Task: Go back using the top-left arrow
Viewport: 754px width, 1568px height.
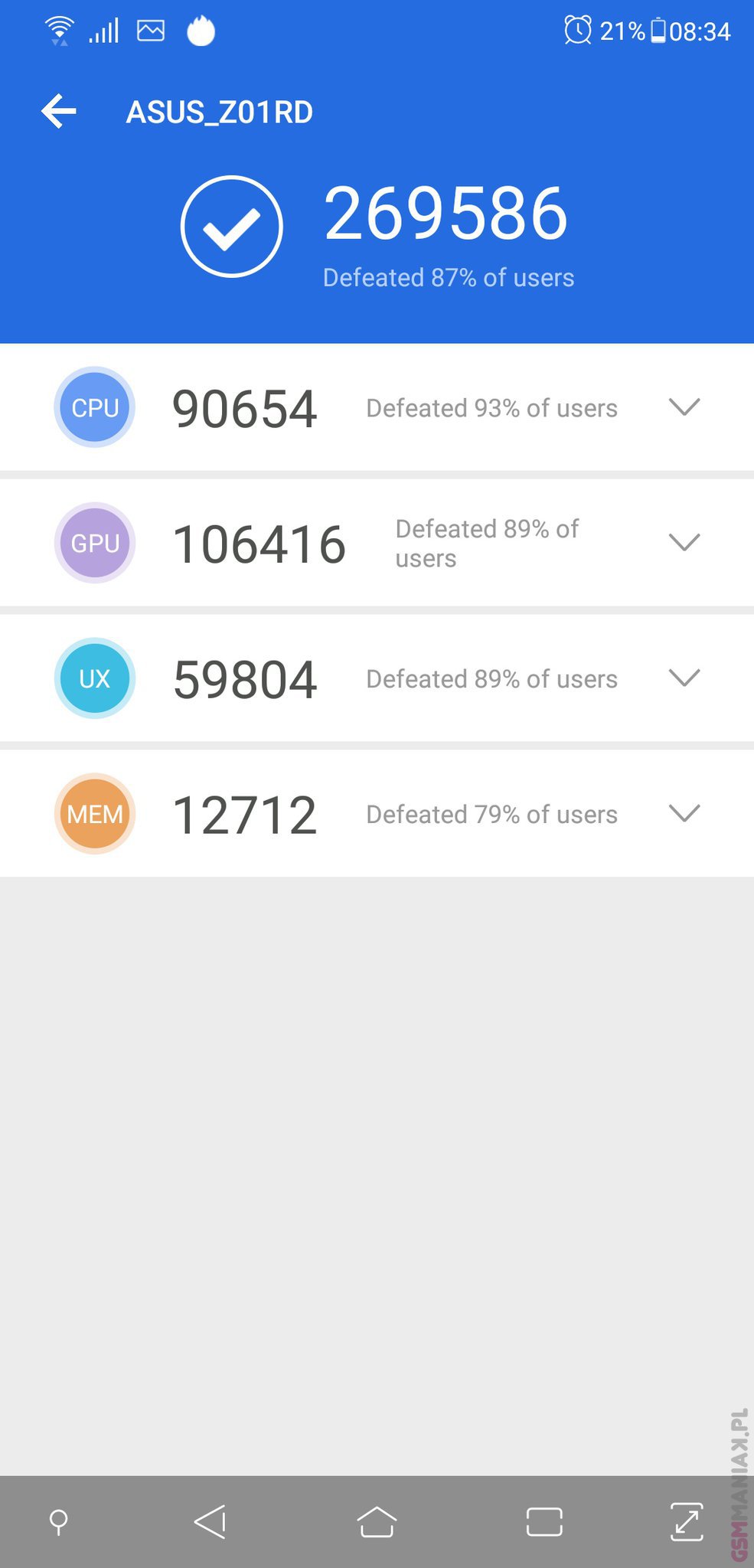Action: point(59,112)
